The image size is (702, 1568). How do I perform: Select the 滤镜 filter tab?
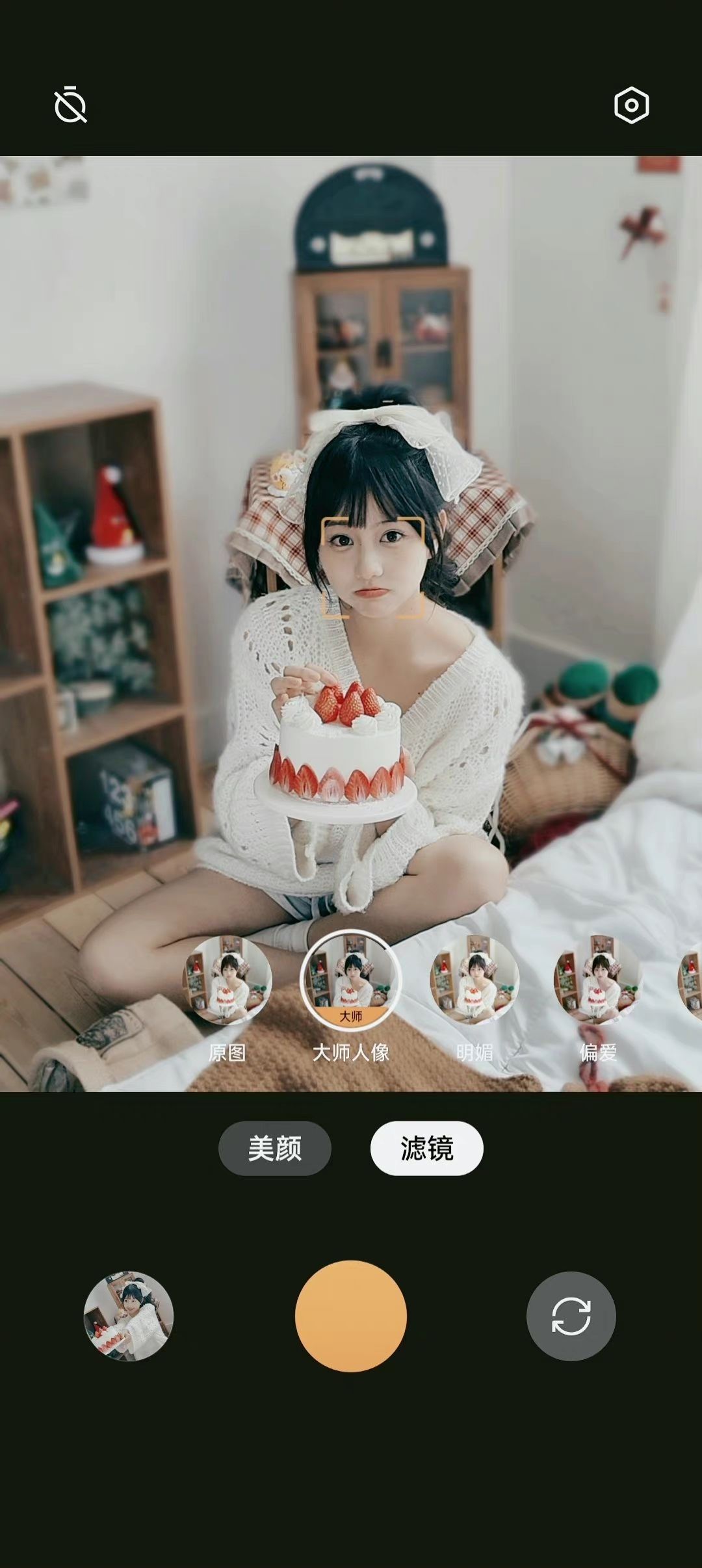[426, 1148]
